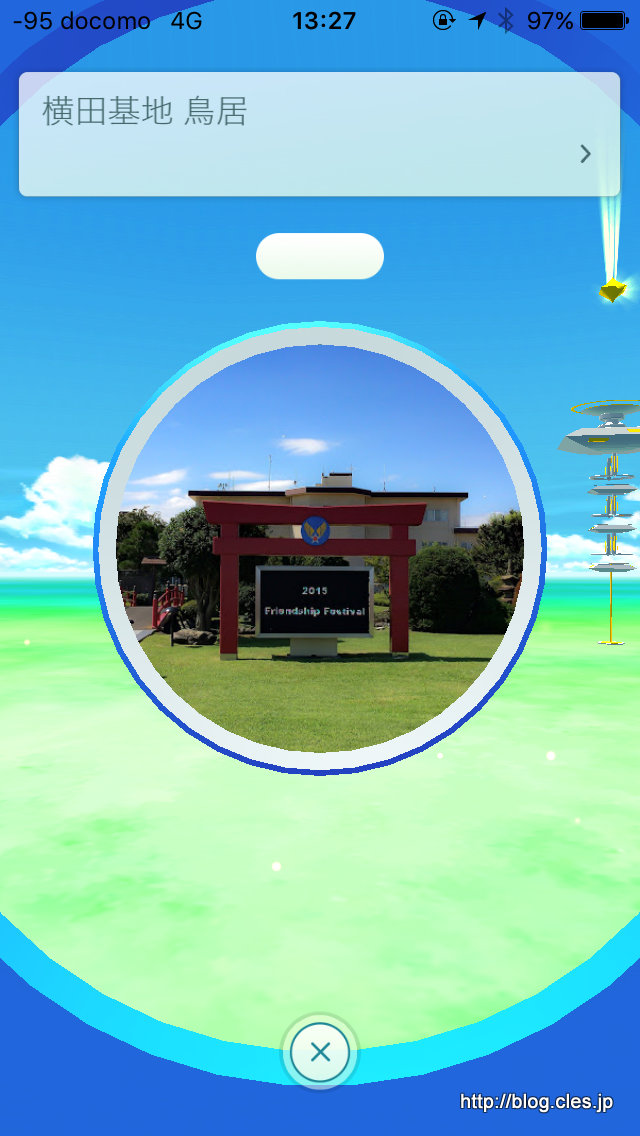The image size is (640, 1136).
Task: Tap the PokéStop photo disc
Action: click(320, 548)
